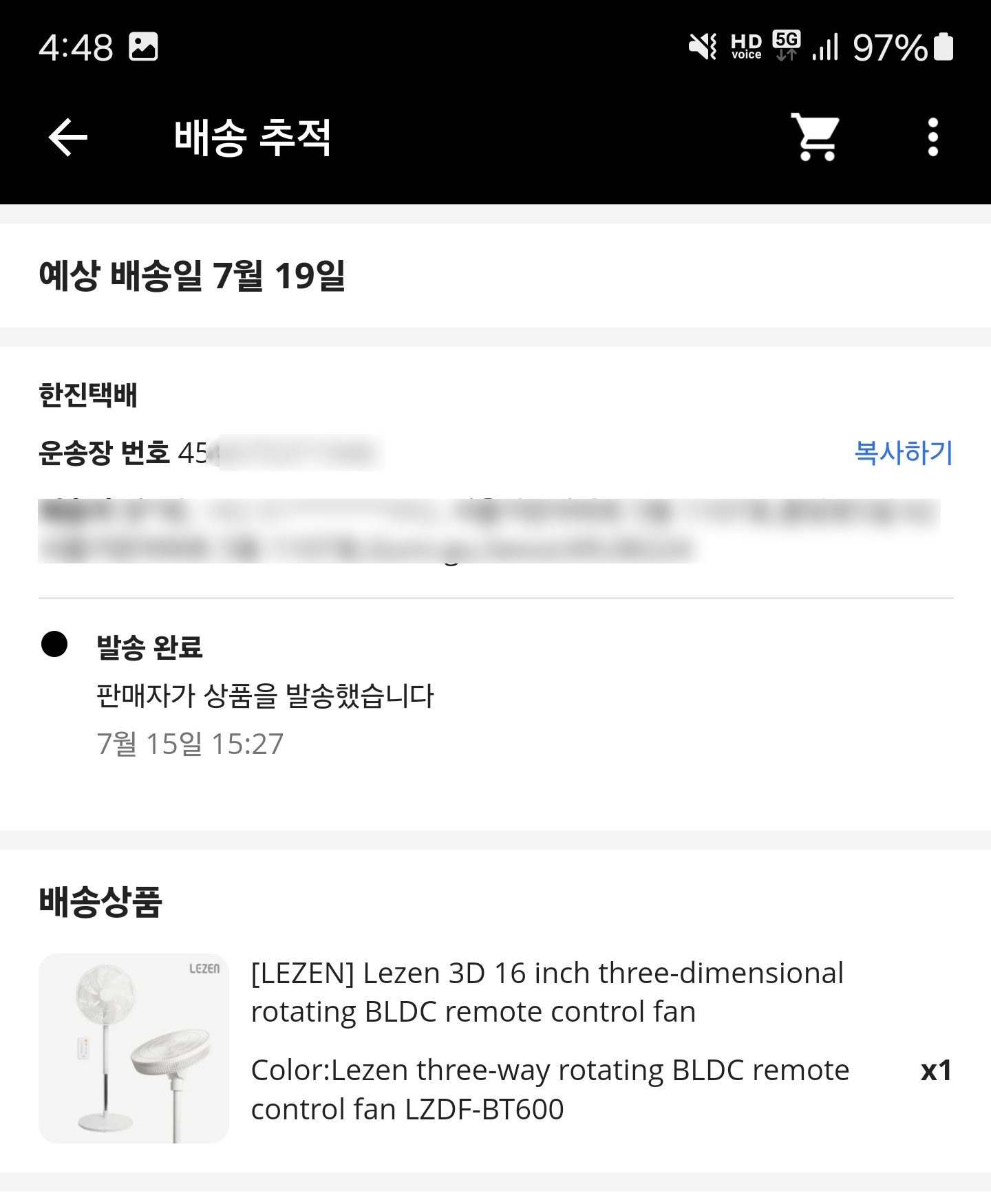Open the three-dot overflow menu
Image resolution: width=991 pixels, height=1204 pixels.
tap(933, 137)
